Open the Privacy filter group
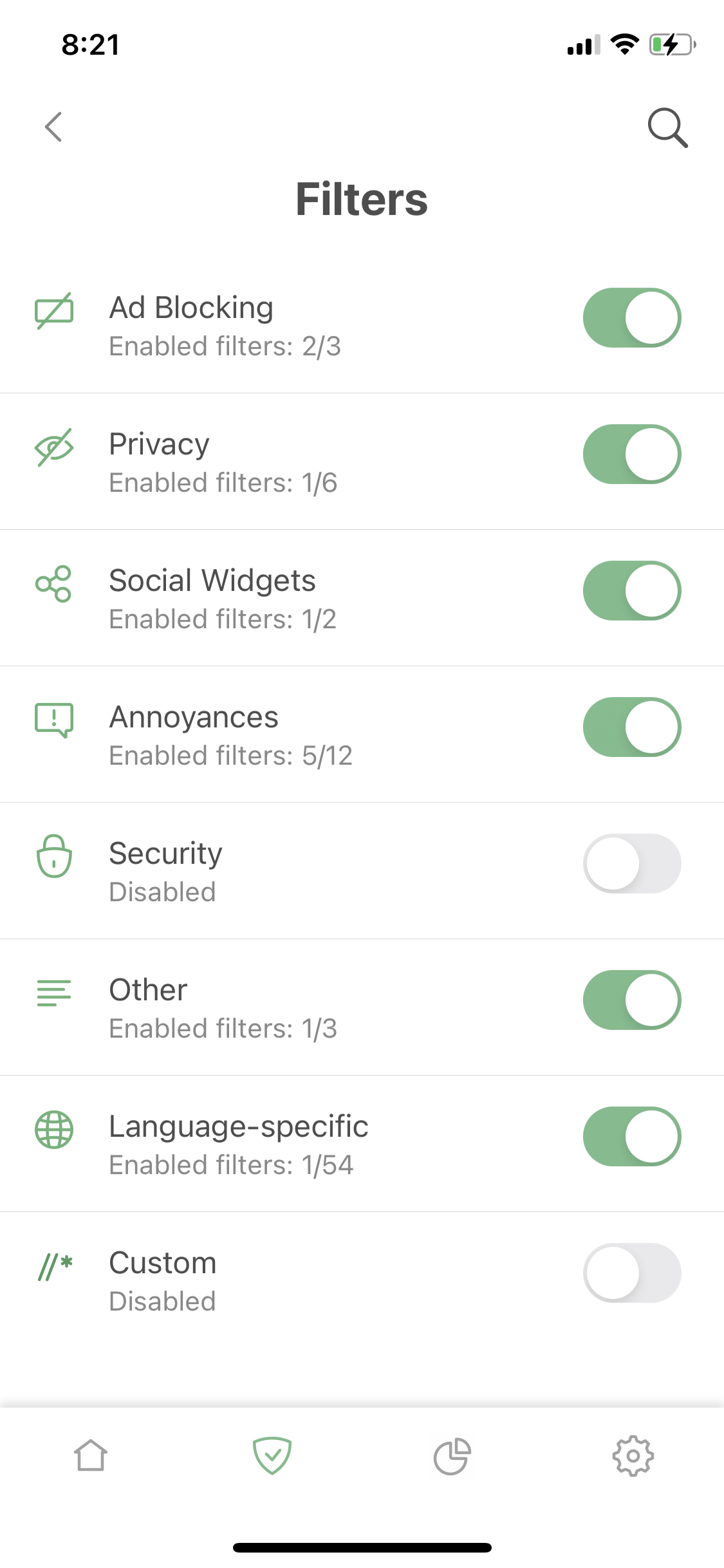 click(290, 462)
